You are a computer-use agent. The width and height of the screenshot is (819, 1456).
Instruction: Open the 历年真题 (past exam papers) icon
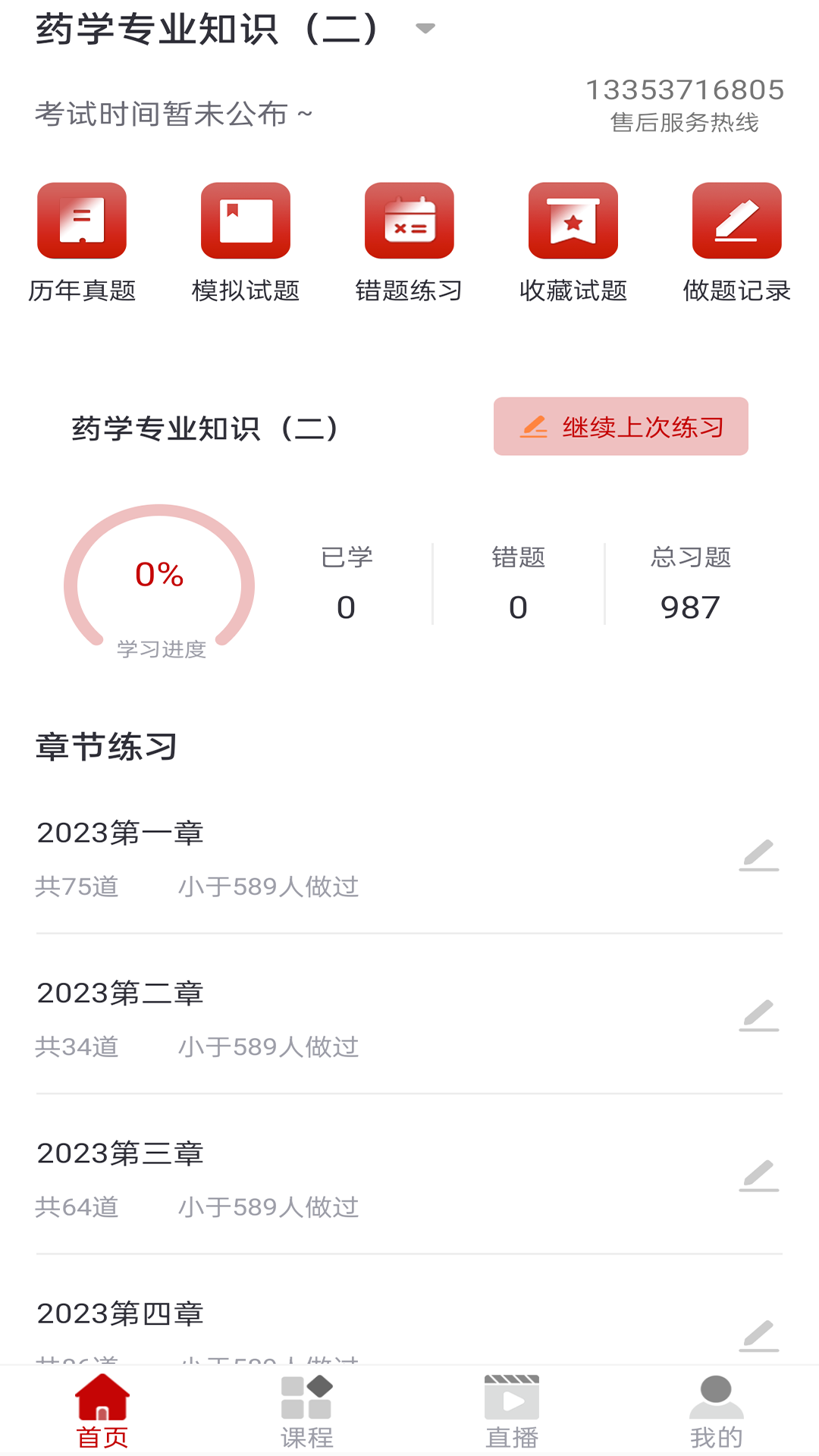pos(81,221)
